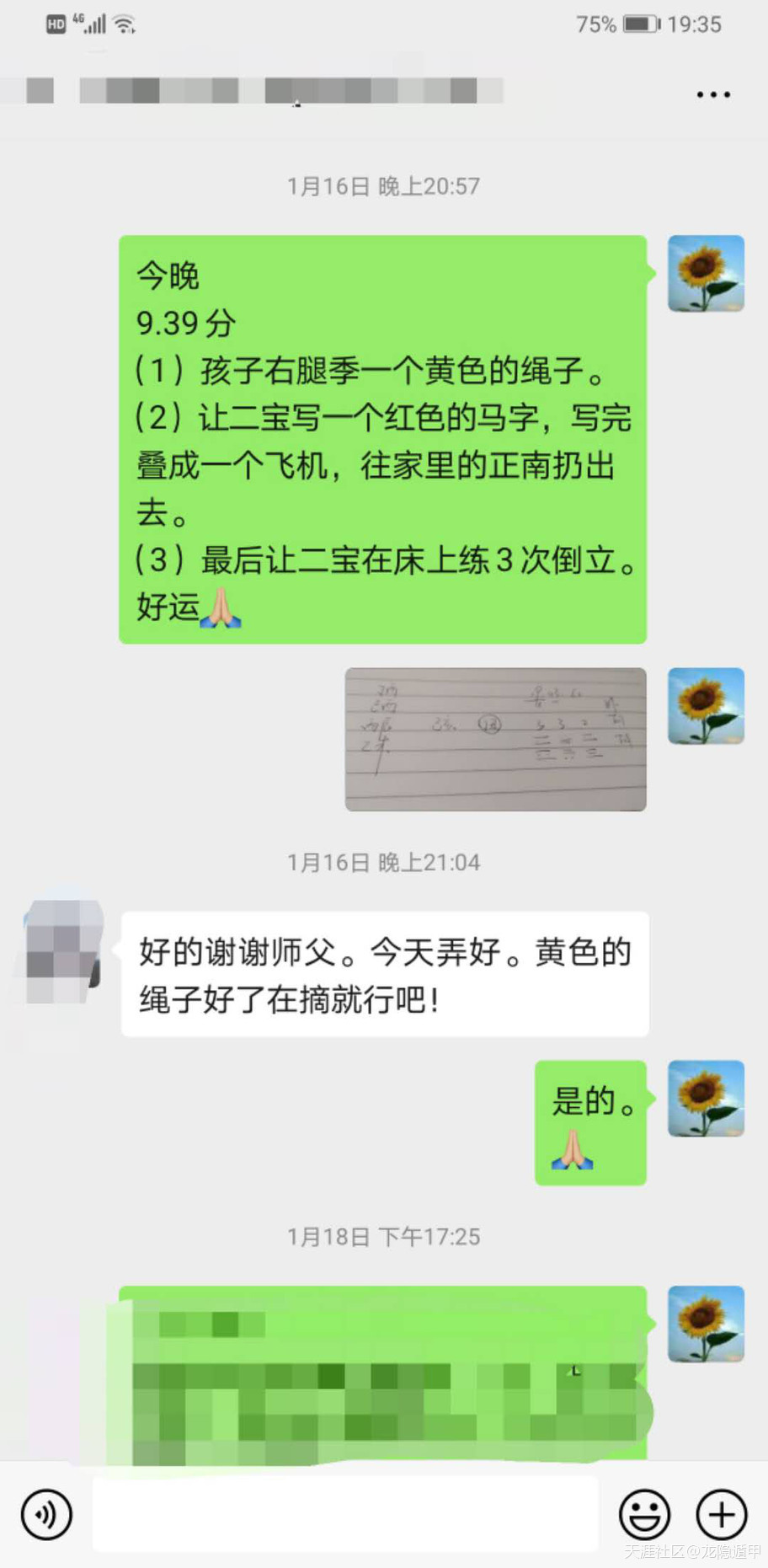Image resolution: width=768 pixels, height=1568 pixels.
Task: View the handwritten notebook photo message
Action: pos(495,739)
